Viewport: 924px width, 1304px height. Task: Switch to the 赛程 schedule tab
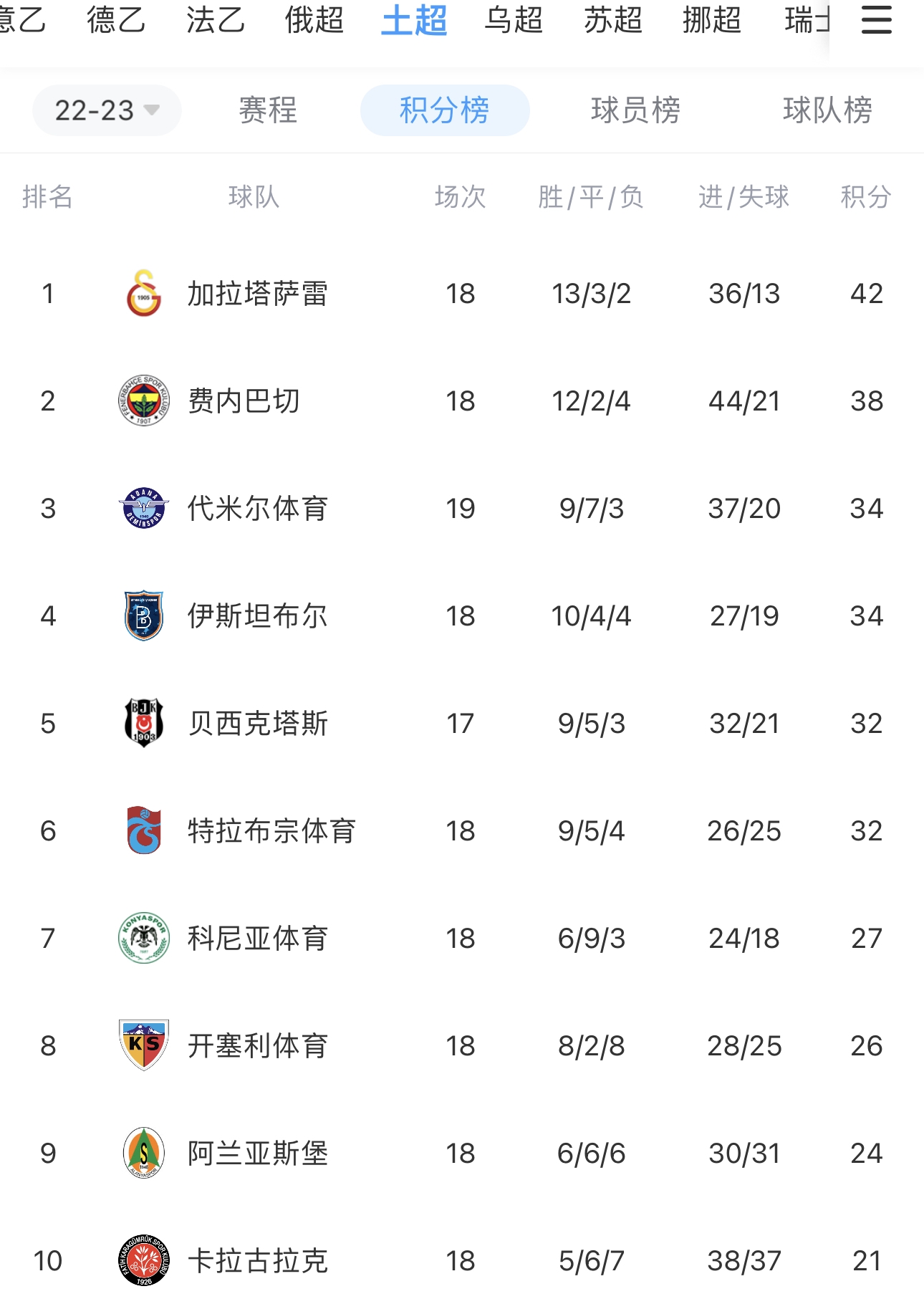pos(267,110)
